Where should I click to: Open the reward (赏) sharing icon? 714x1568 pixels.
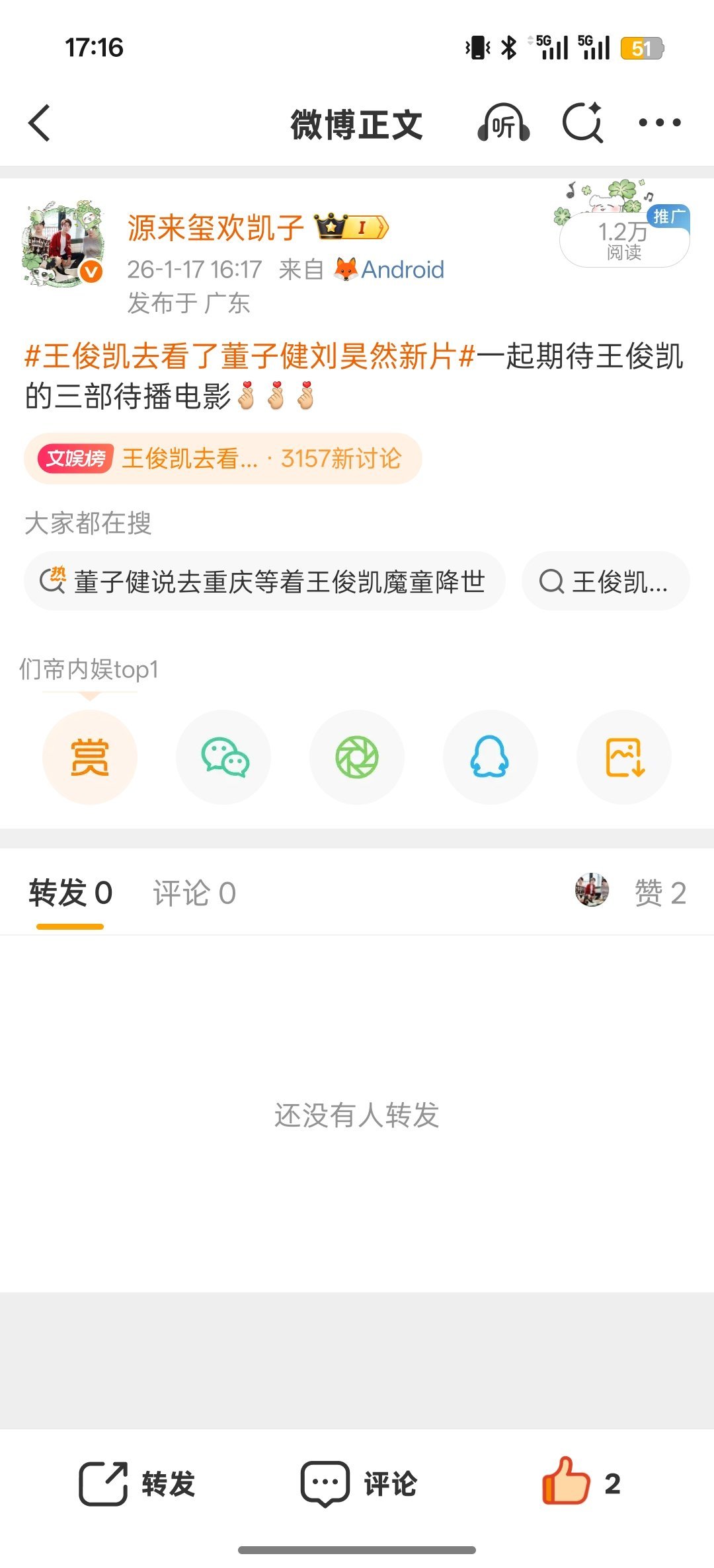tap(90, 758)
